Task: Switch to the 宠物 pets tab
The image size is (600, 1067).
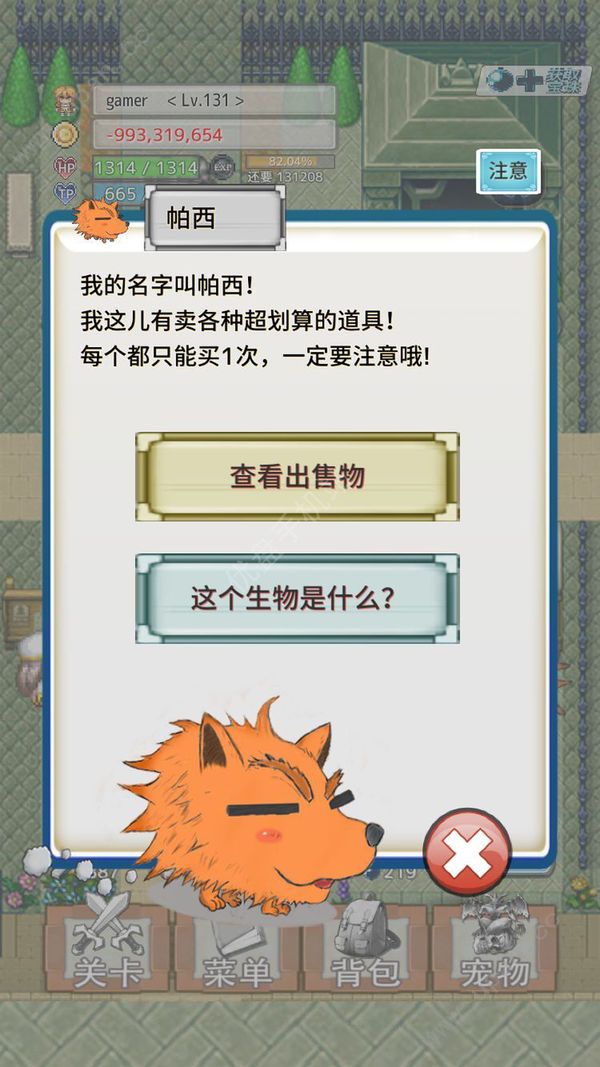Action: click(x=495, y=948)
